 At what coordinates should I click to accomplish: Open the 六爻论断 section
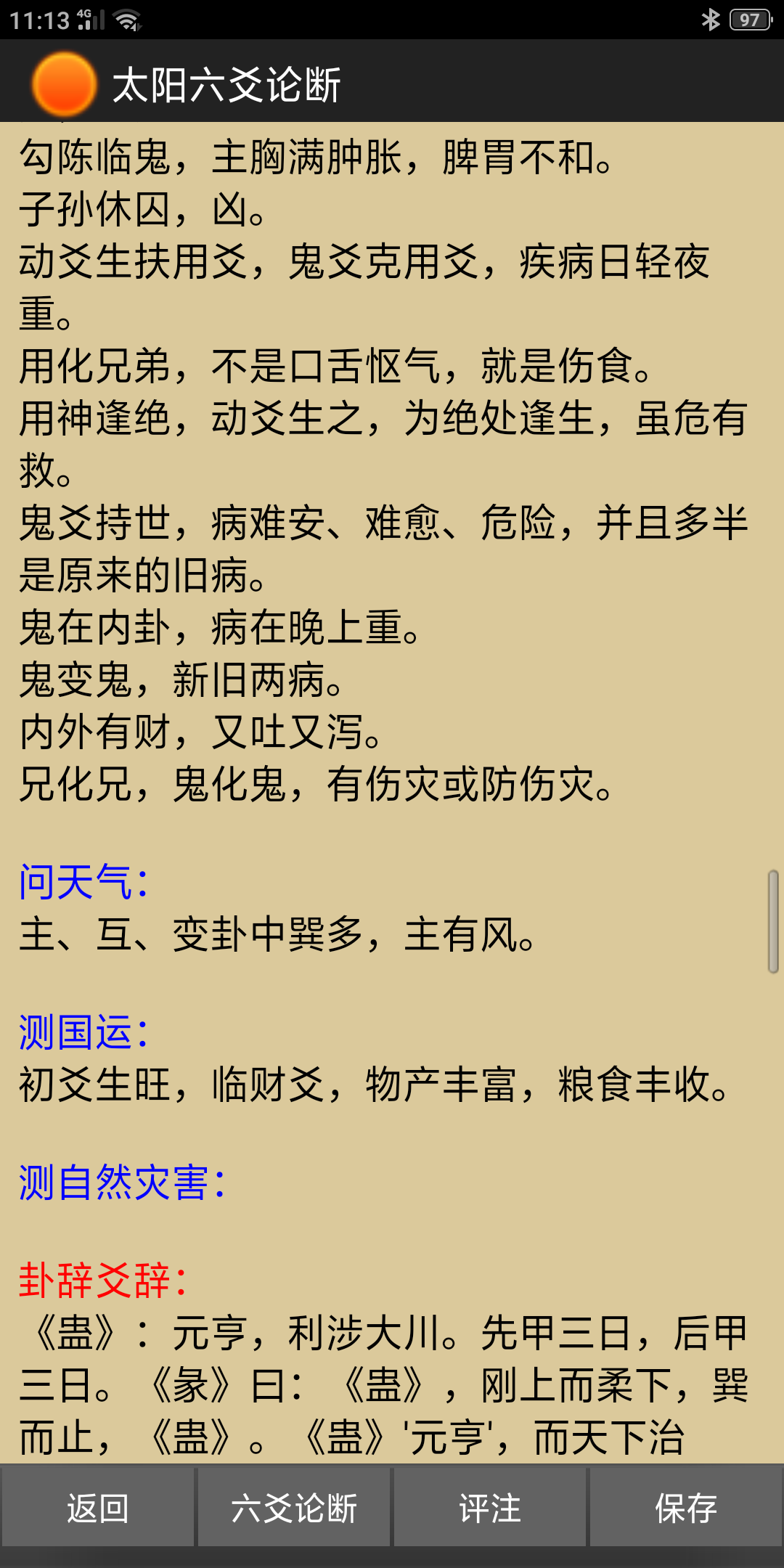click(x=294, y=1508)
